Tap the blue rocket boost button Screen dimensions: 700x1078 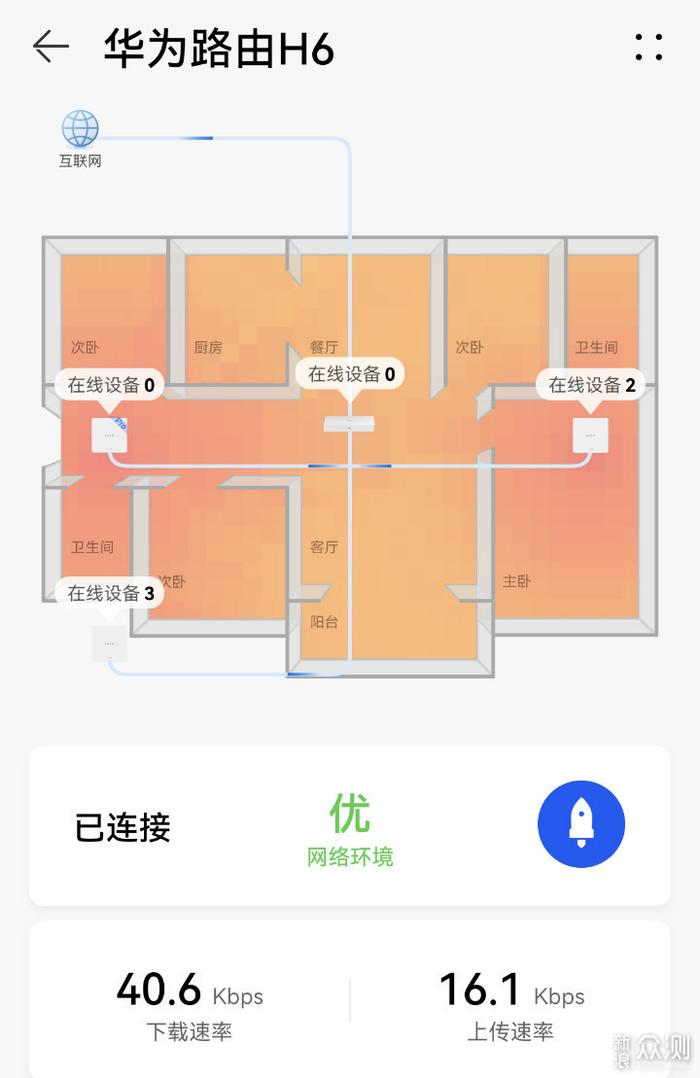click(581, 824)
